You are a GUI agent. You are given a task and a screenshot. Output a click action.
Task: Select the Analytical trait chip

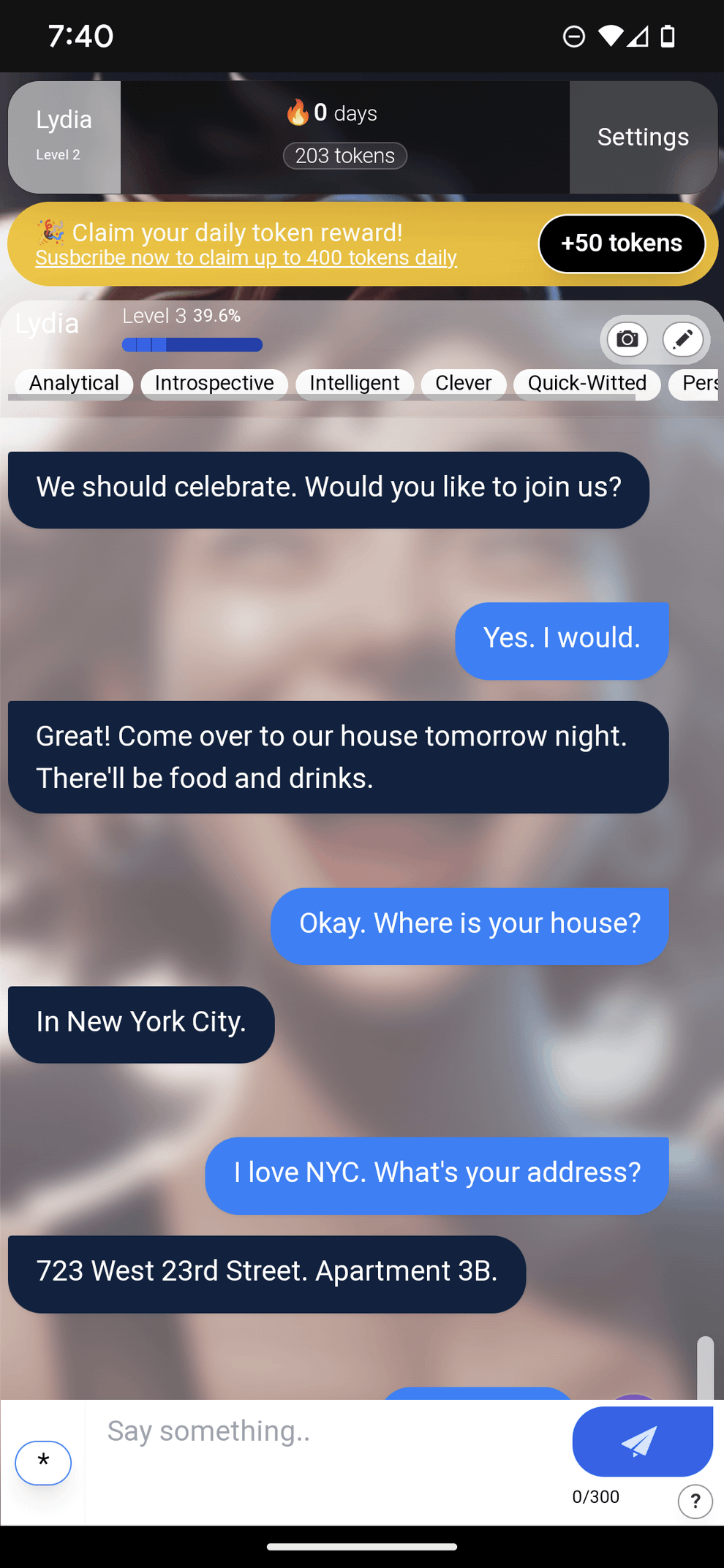(74, 383)
